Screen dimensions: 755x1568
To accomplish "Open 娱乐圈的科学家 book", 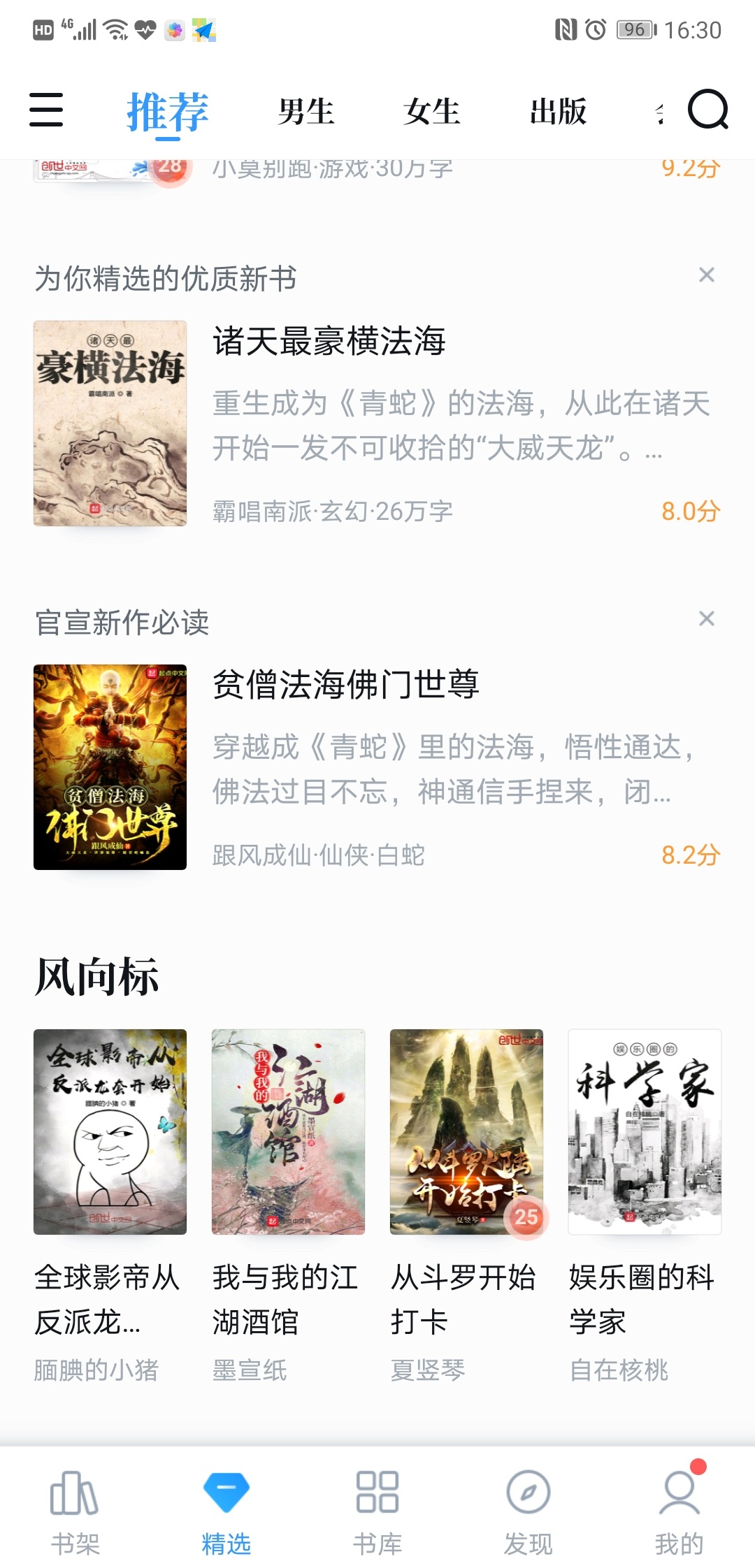I will pos(645,1132).
